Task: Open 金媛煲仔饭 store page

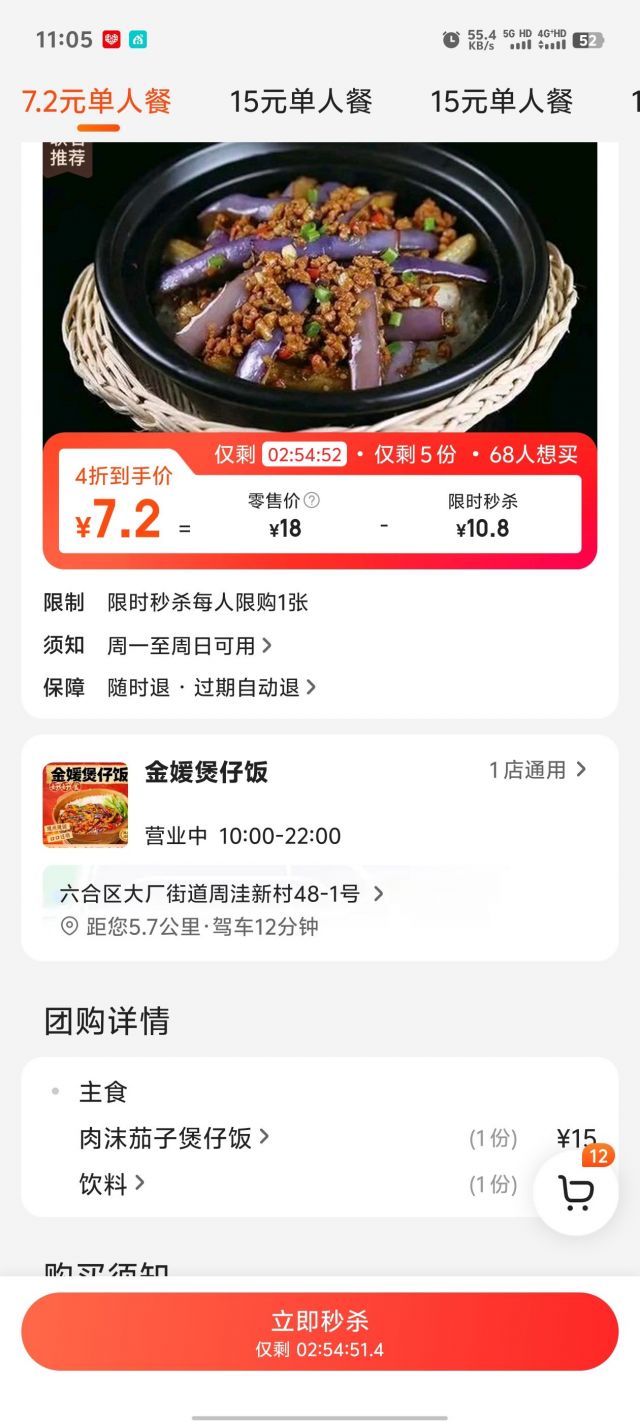Action: (x=206, y=772)
